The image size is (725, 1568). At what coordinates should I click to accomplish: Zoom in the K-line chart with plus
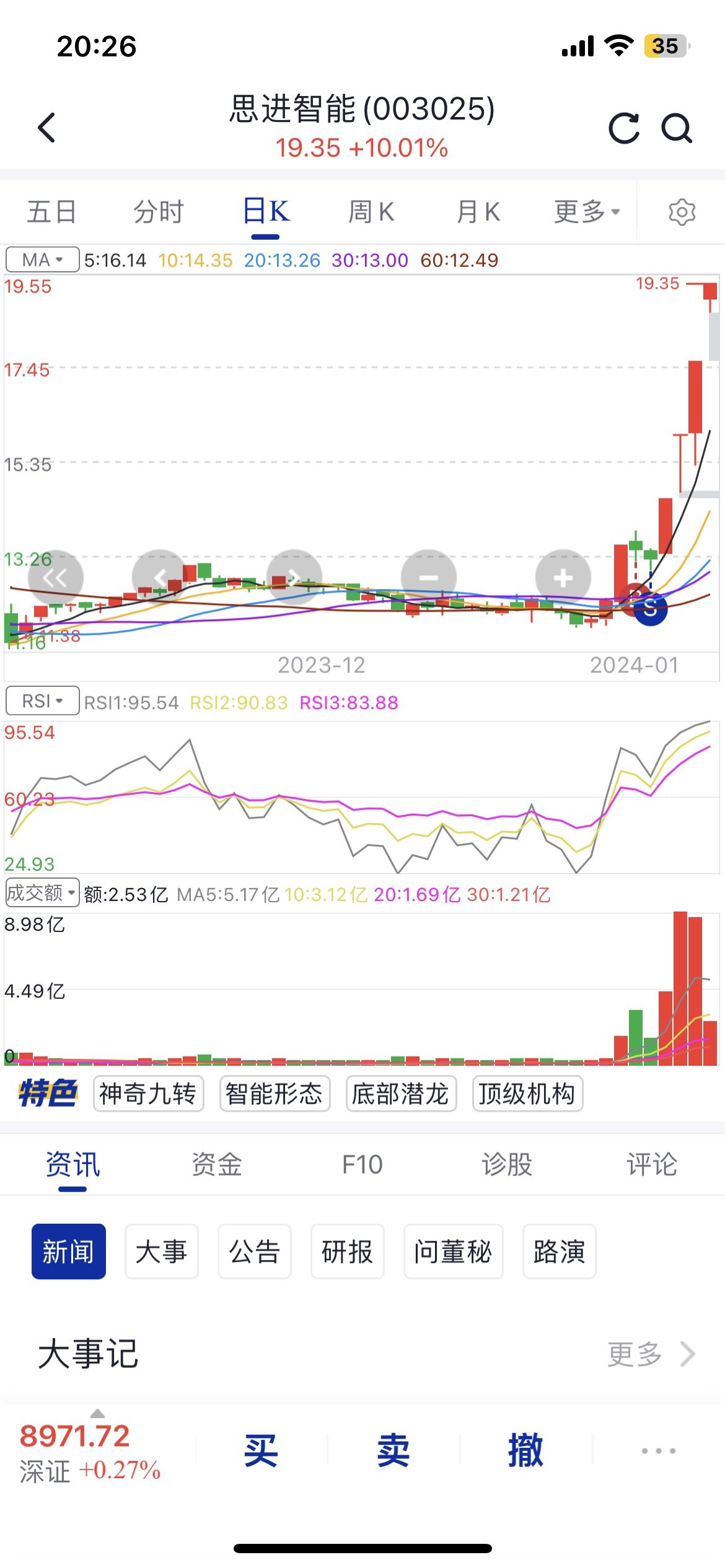pos(563,577)
